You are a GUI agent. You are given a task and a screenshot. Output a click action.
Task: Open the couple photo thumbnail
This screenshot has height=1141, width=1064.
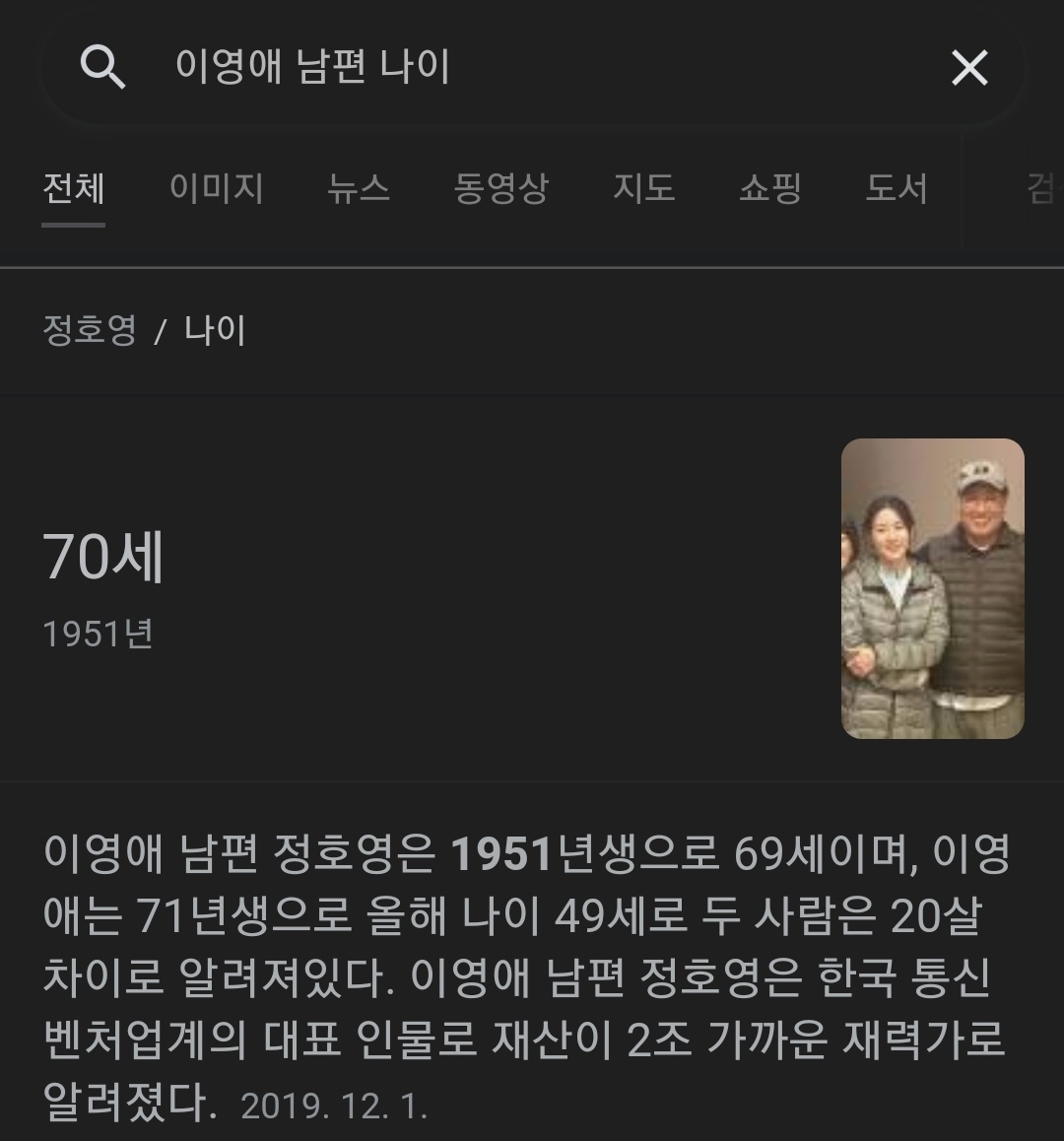(932, 588)
